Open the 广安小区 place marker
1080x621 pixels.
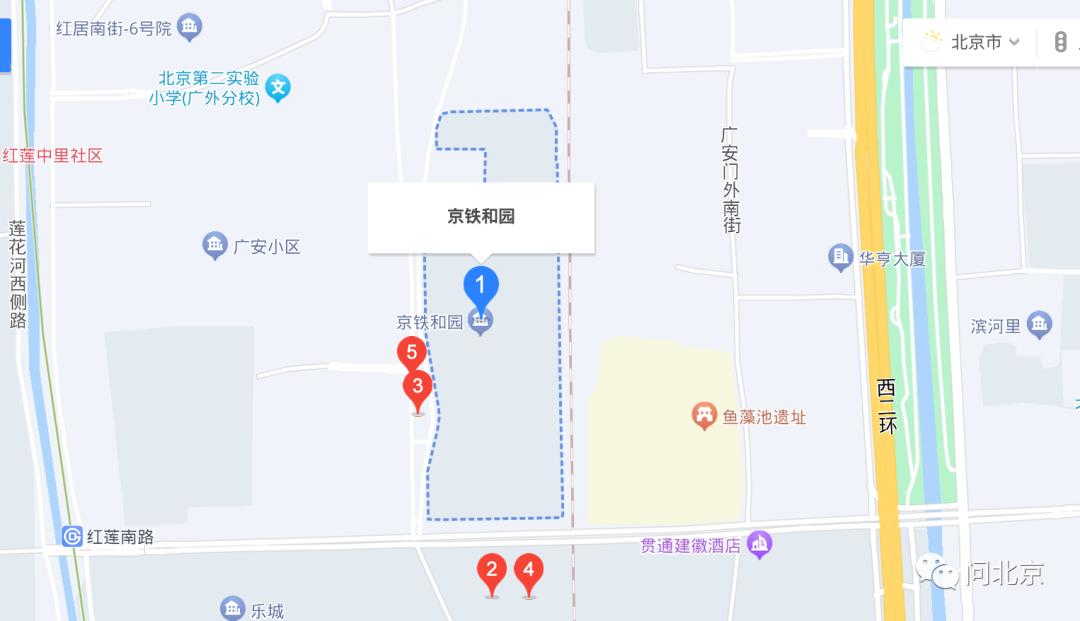[x=214, y=245]
